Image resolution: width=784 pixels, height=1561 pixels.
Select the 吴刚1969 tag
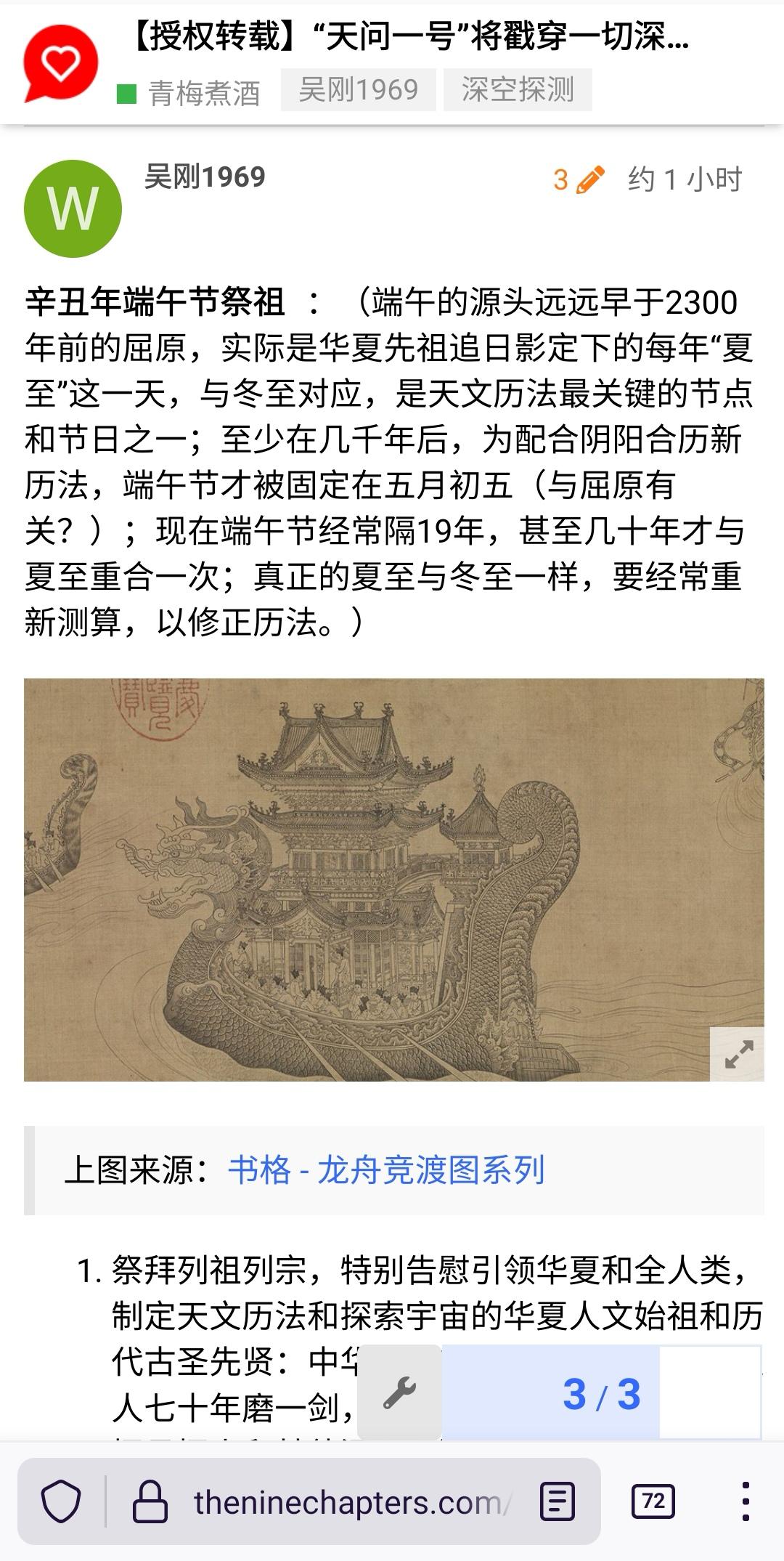point(359,90)
